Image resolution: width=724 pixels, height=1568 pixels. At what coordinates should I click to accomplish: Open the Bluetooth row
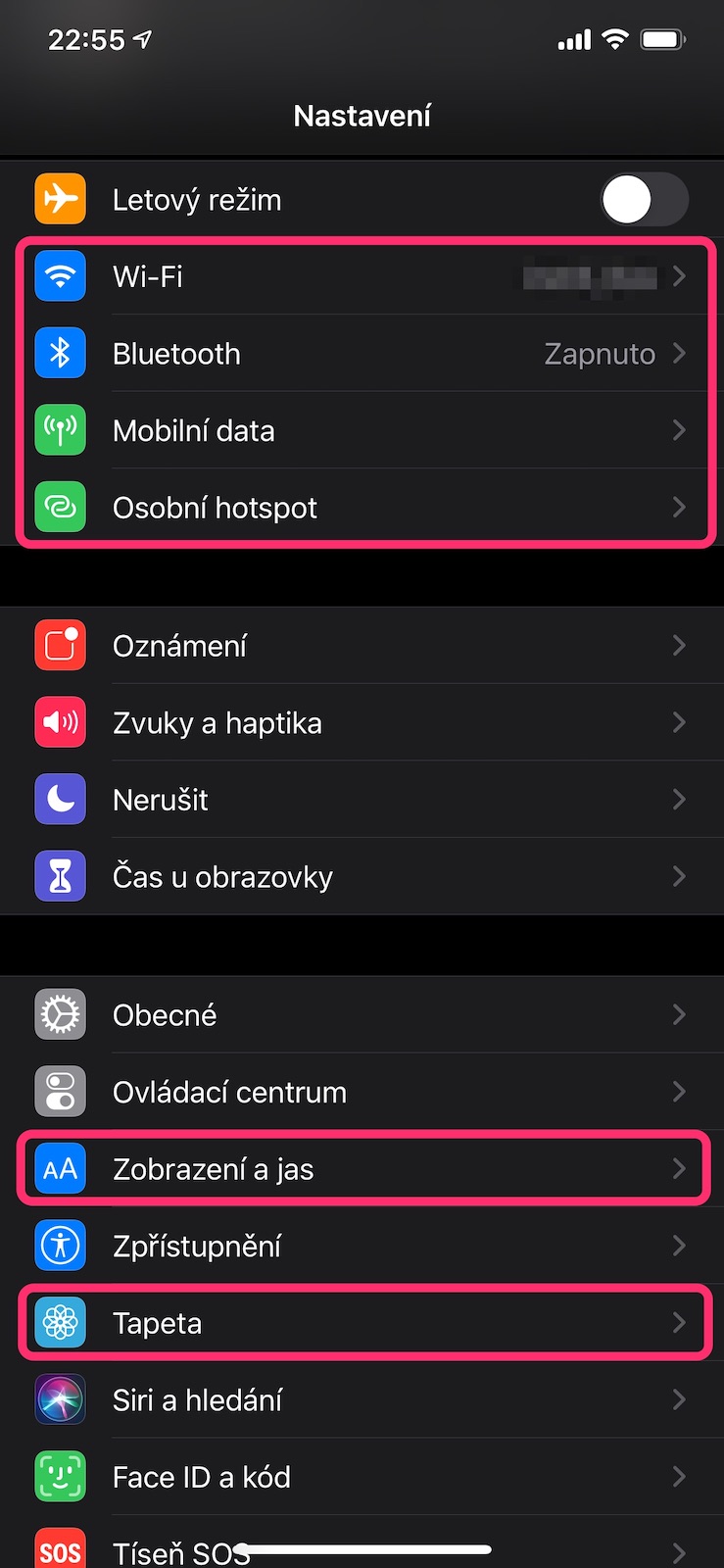click(362, 354)
